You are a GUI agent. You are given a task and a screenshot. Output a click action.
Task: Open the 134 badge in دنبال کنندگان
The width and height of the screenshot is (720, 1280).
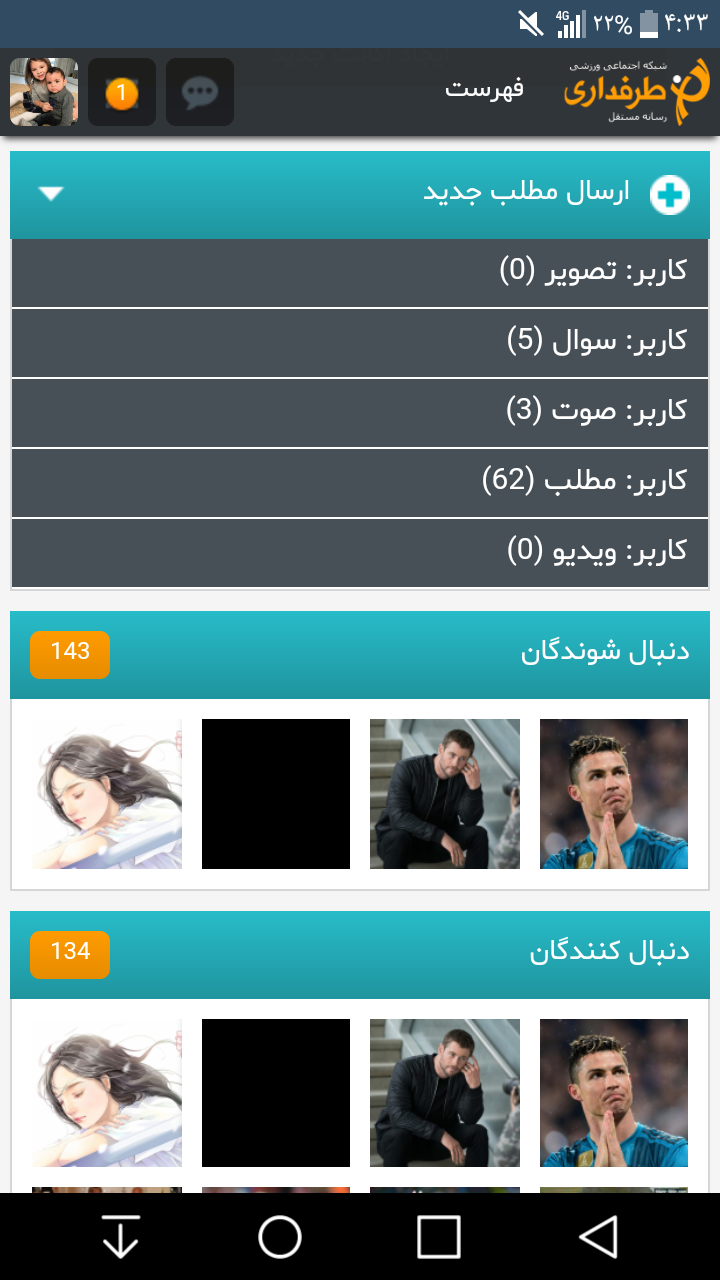[x=70, y=954]
